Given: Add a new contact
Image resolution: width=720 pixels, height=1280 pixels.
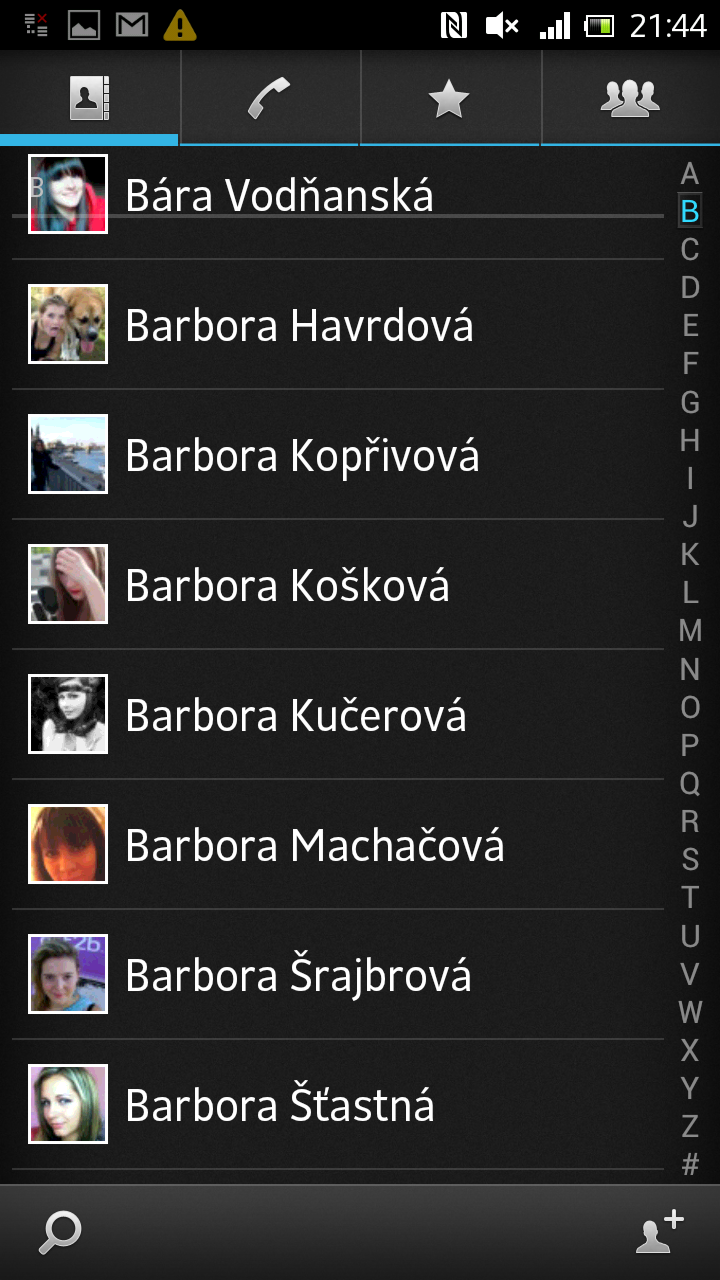Looking at the screenshot, I should (660, 1232).
